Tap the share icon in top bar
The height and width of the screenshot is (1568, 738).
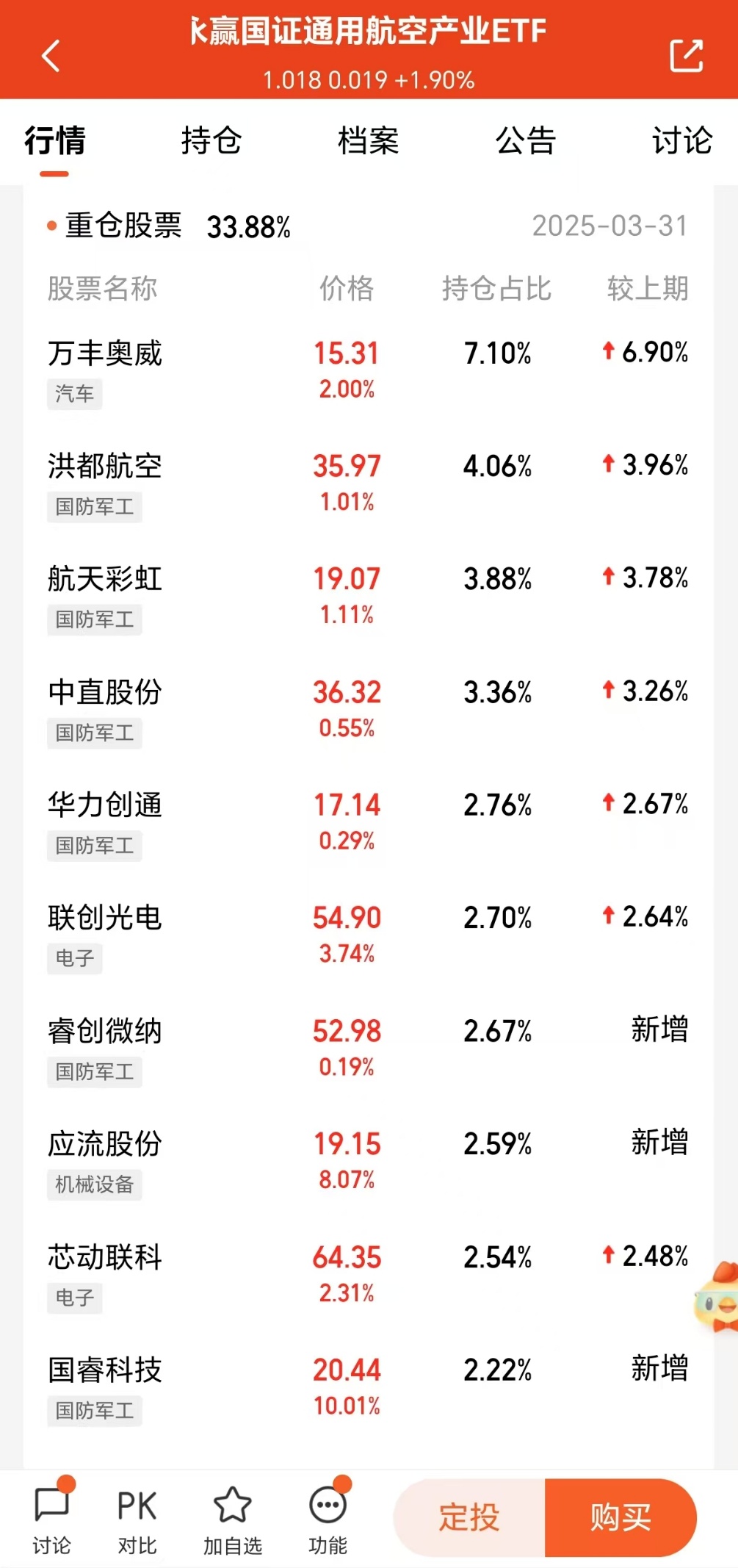[x=686, y=55]
